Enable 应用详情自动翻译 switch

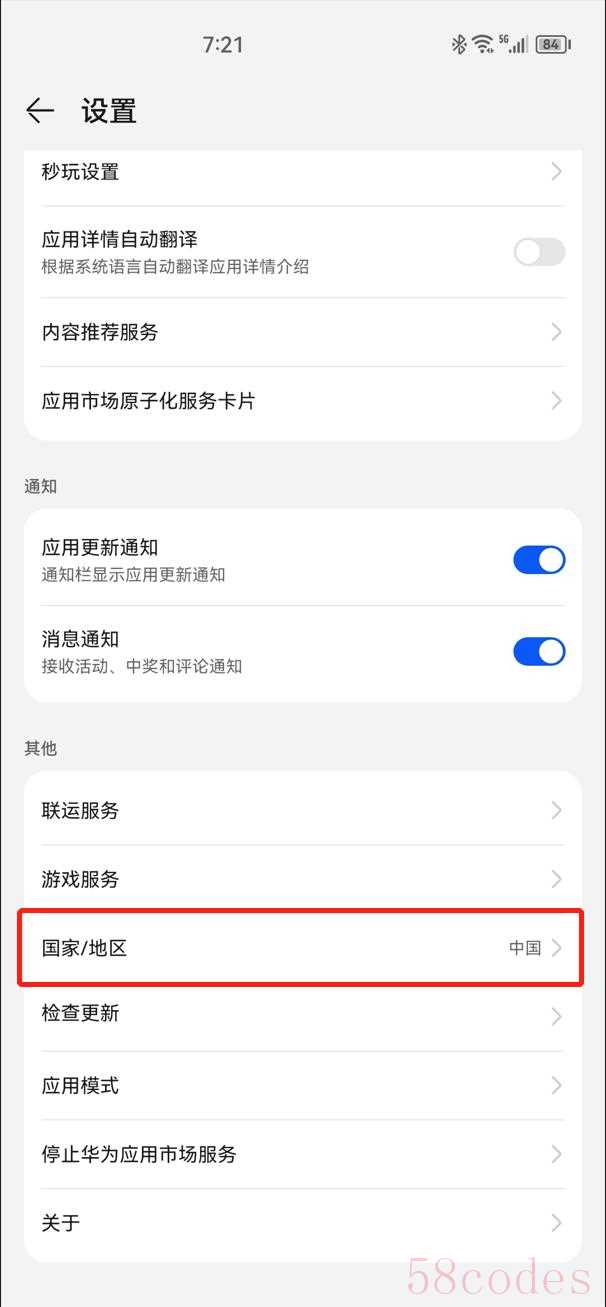tap(539, 252)
